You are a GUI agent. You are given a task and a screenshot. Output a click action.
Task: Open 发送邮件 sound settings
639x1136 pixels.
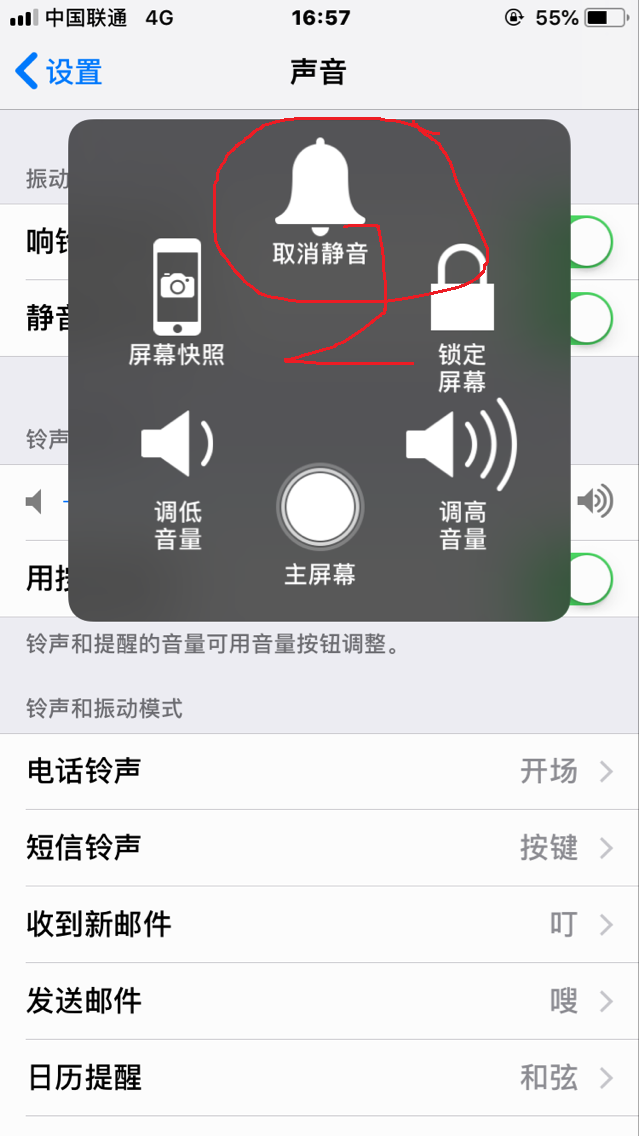click(319, 1001)
